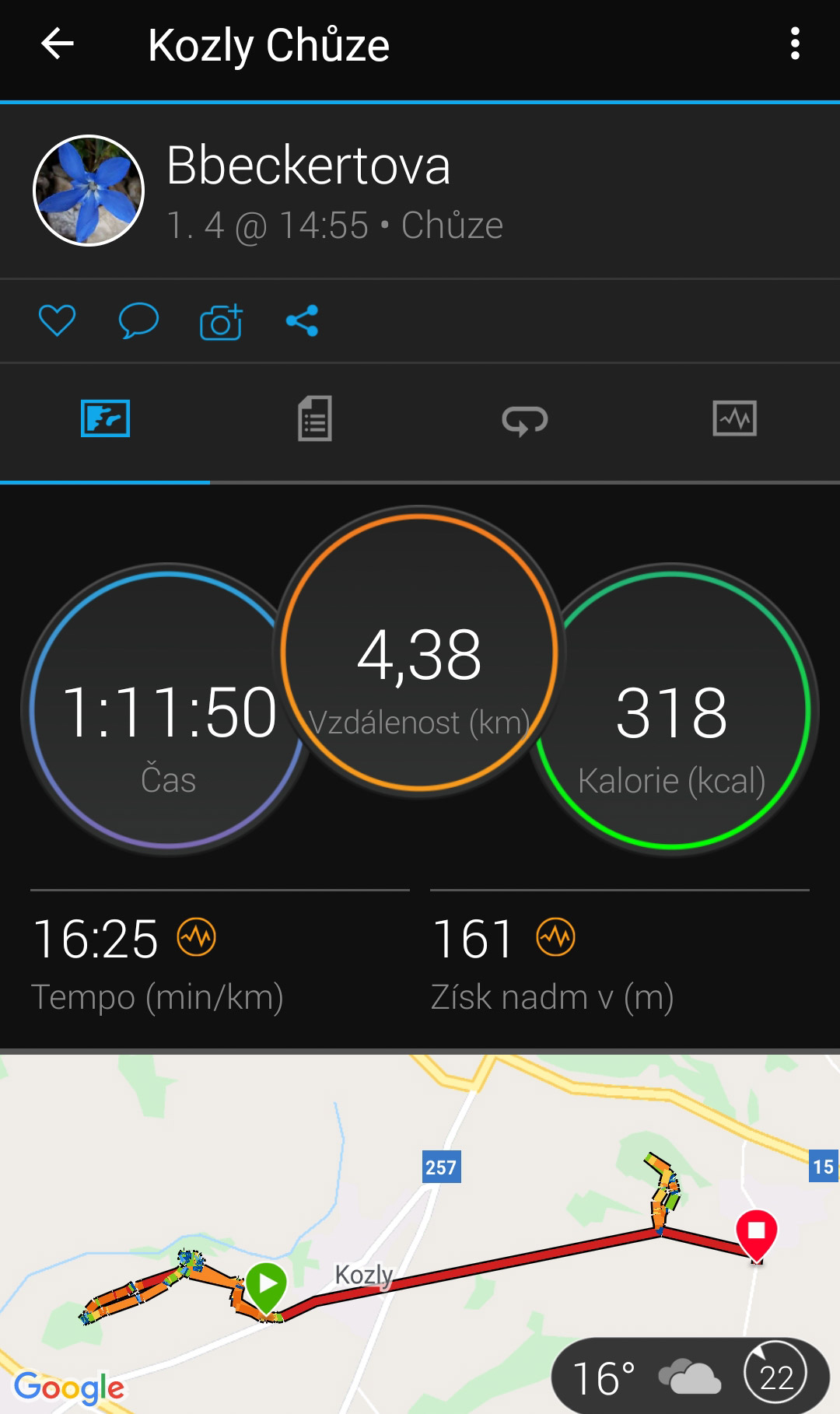840x1414 pixels.
Task: Open the 16° weather details
Action: tap(689, 1377)
